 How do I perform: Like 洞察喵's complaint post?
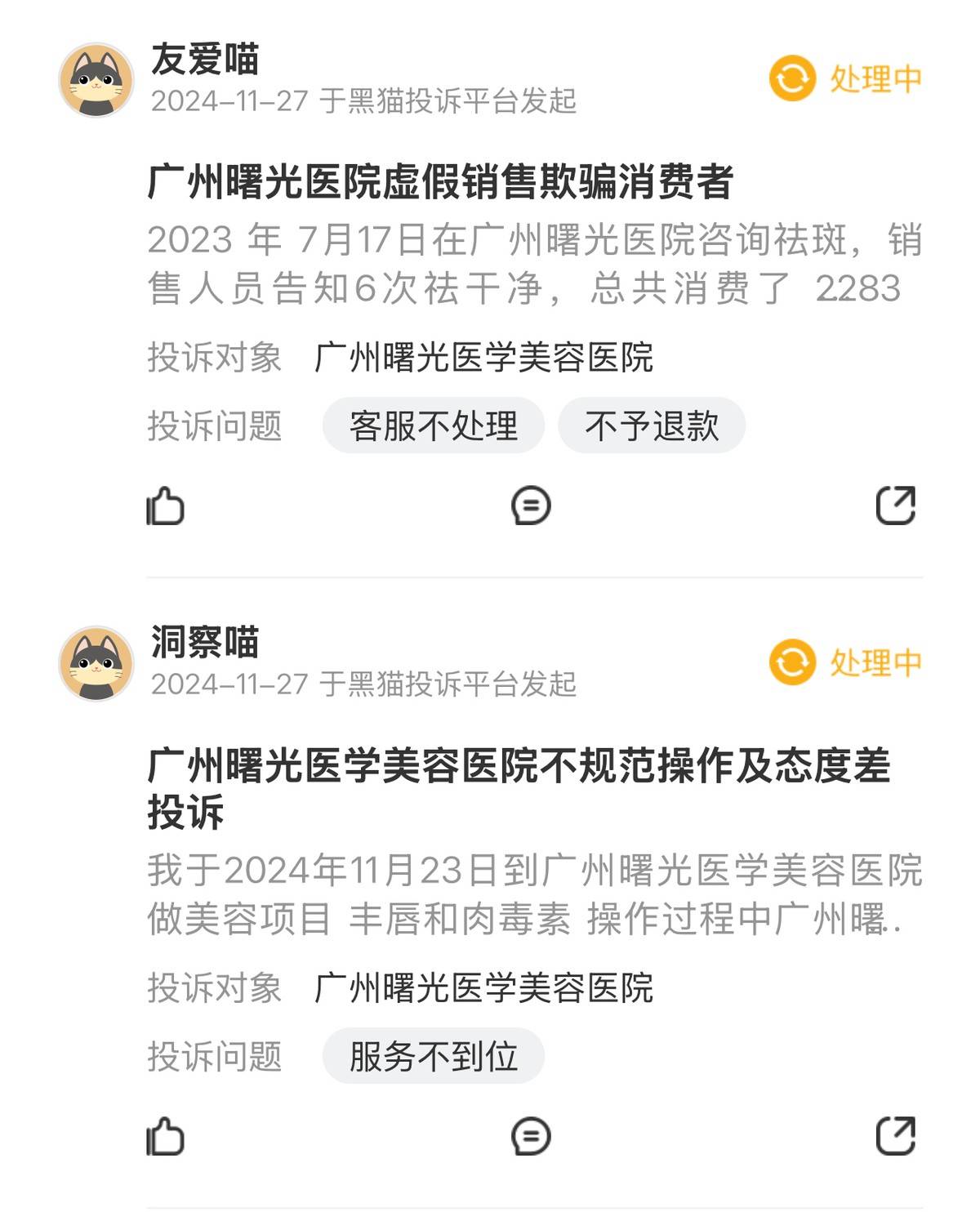coord(165,1137)
